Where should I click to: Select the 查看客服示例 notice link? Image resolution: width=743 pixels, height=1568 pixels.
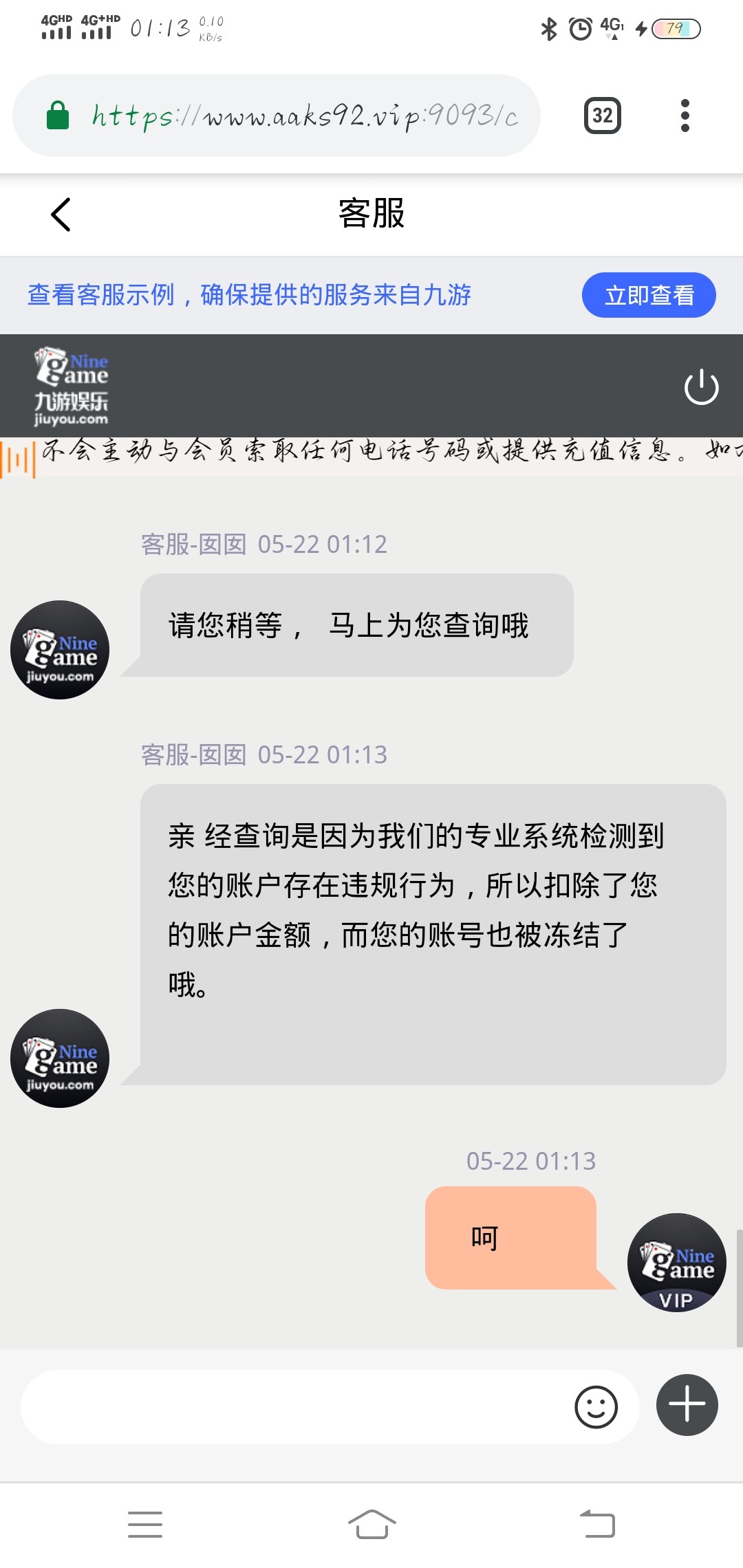coord(250,294)
